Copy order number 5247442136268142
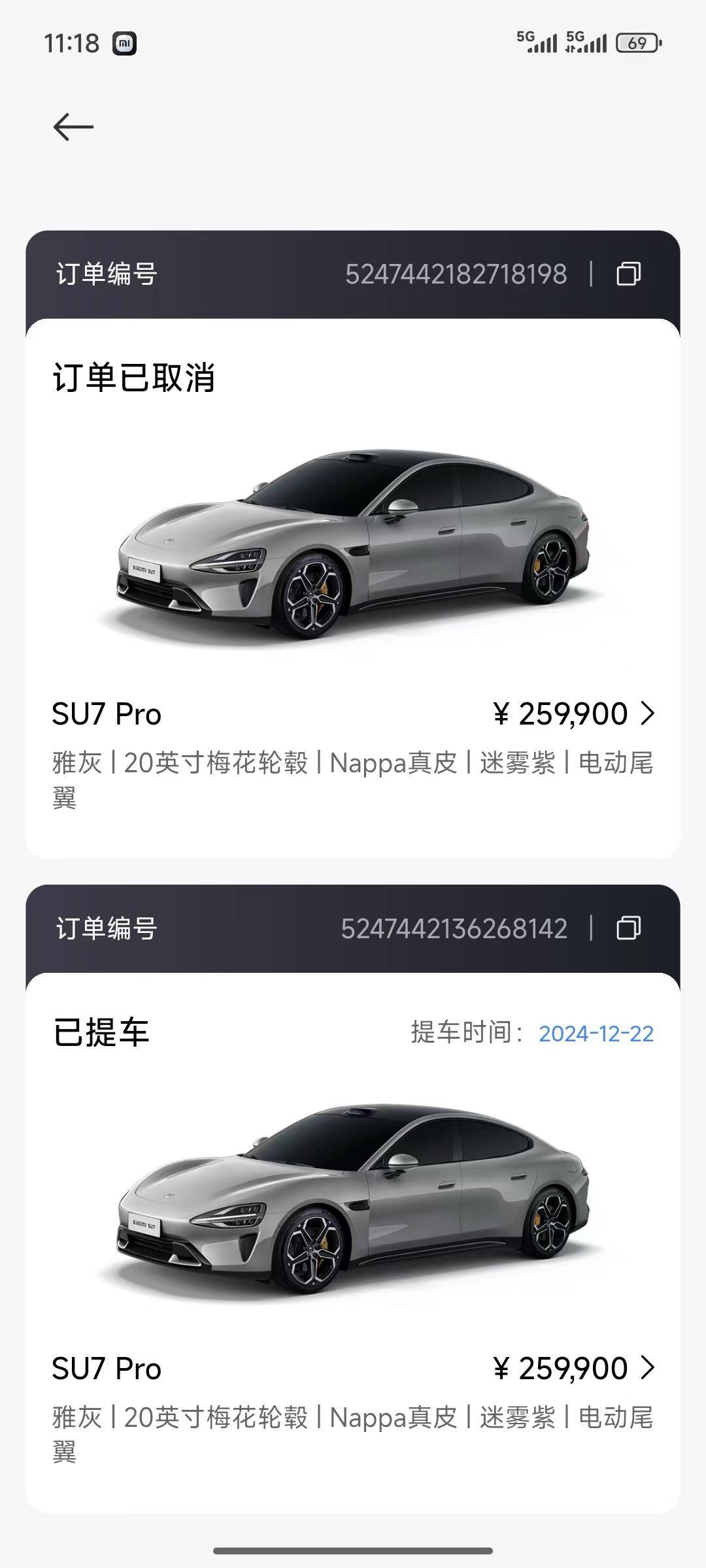706x1568 pixels. click(628, 928)
